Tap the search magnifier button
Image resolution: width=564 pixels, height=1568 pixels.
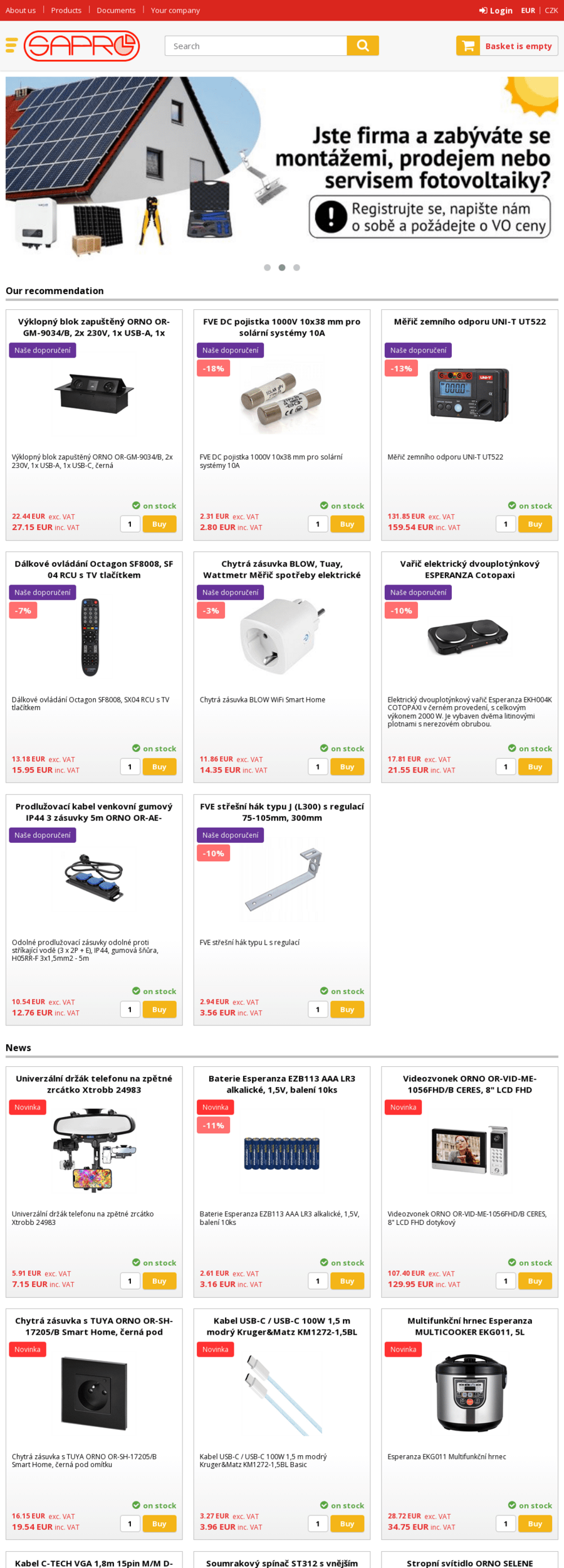pyautogui.click(x=362, y=46)
